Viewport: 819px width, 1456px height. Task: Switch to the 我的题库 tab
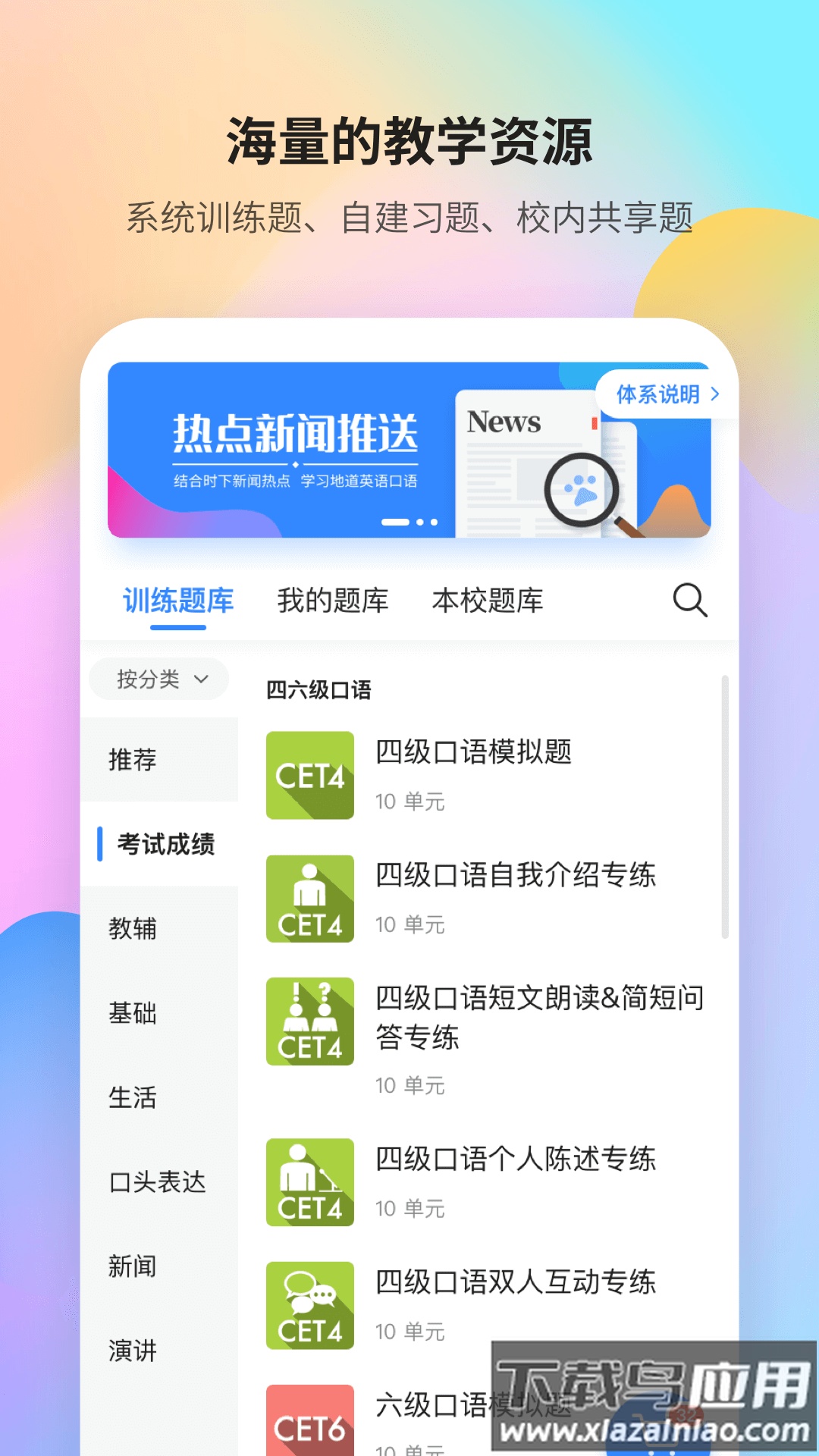pyautogui.click(x=334, y=601)
